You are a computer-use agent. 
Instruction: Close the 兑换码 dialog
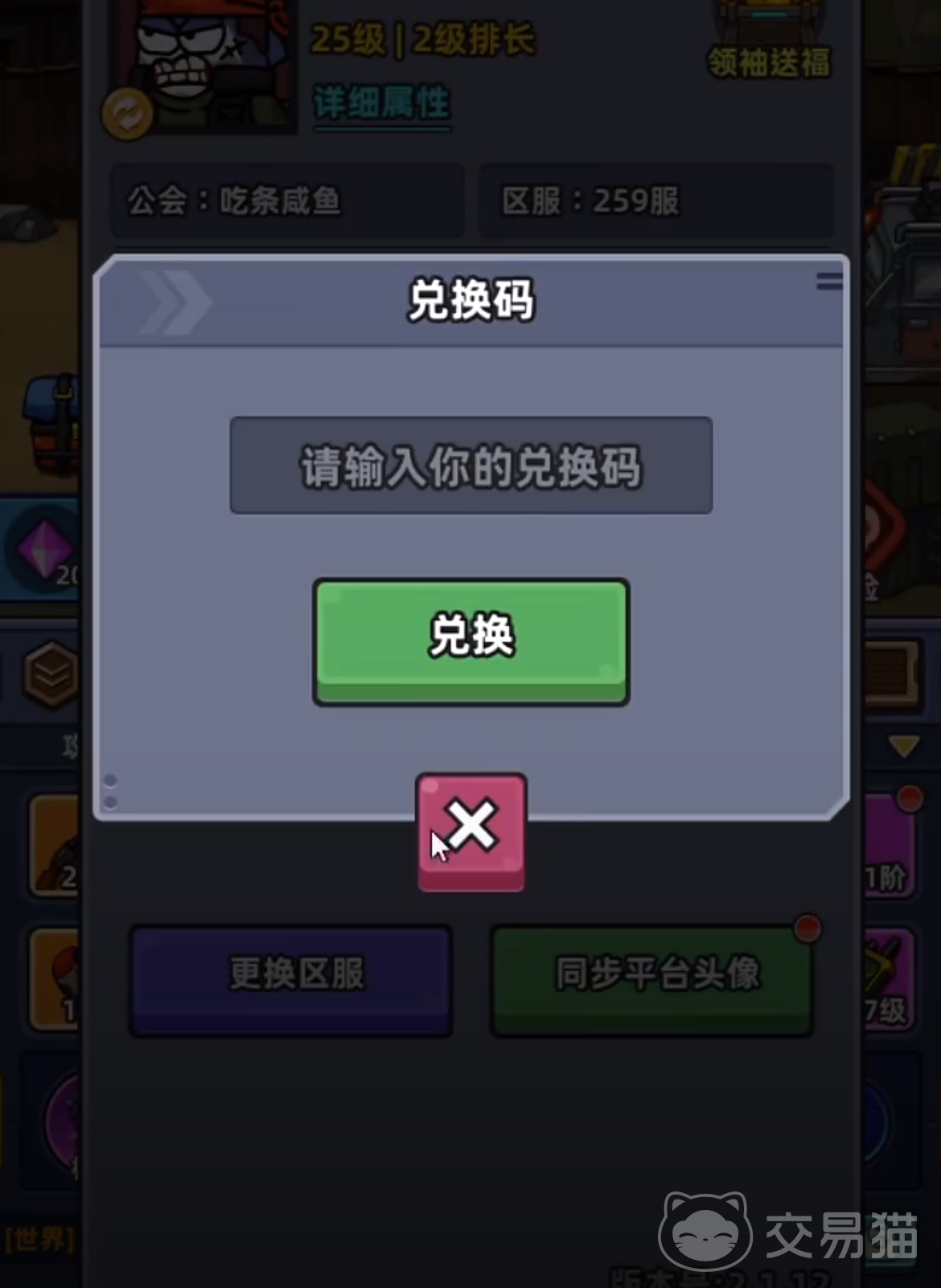tap(471, 831)
